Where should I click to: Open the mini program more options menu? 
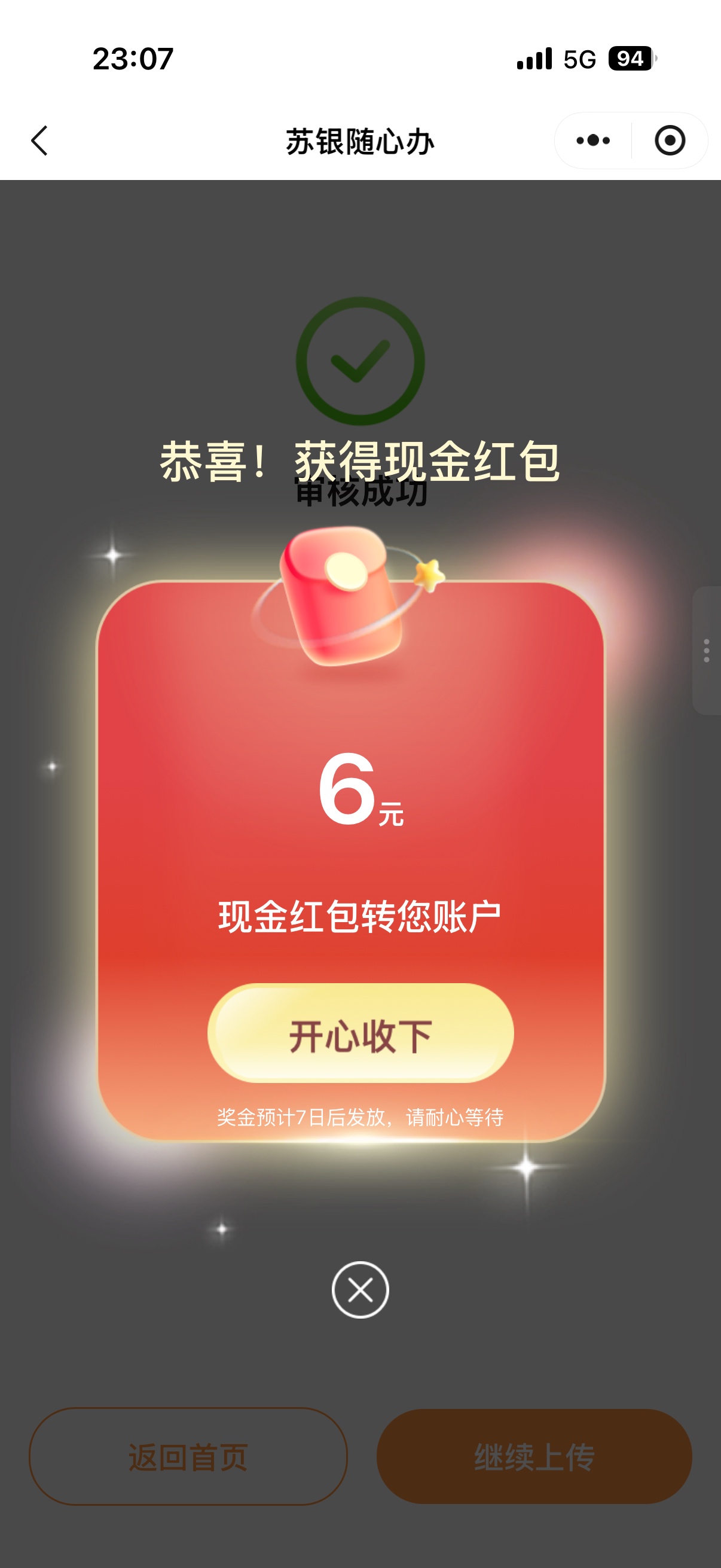(593, 141)
